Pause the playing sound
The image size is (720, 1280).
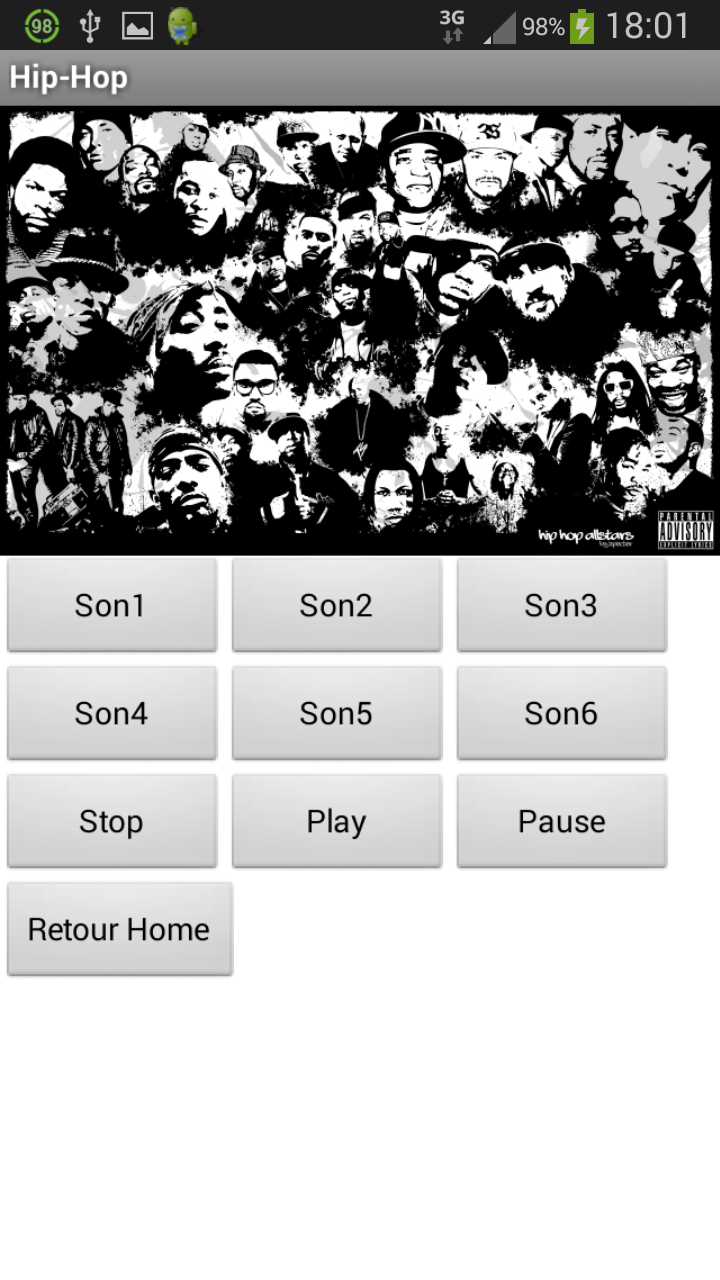point(561,821)
